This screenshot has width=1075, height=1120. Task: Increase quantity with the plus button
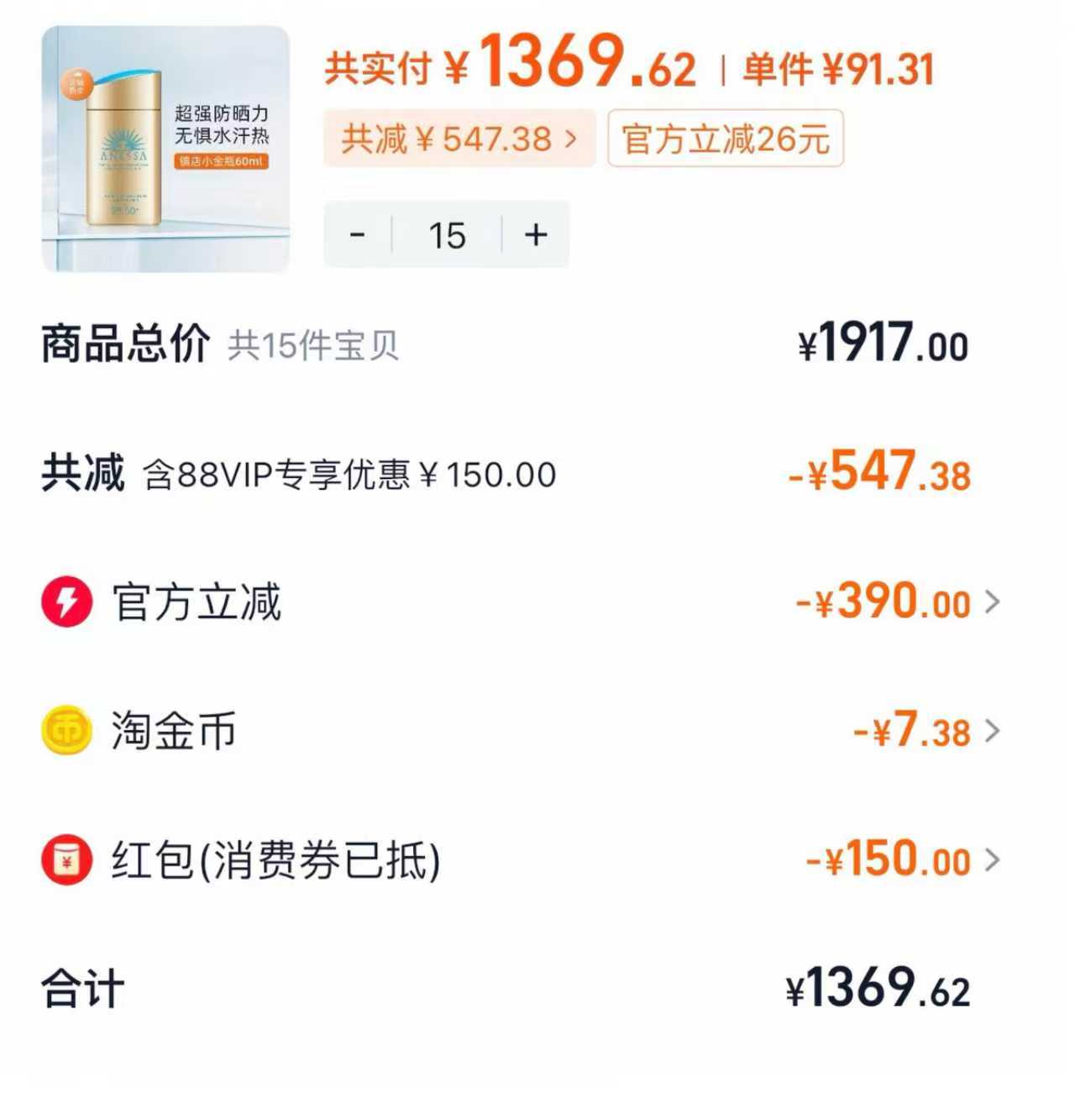pos(535,235)
